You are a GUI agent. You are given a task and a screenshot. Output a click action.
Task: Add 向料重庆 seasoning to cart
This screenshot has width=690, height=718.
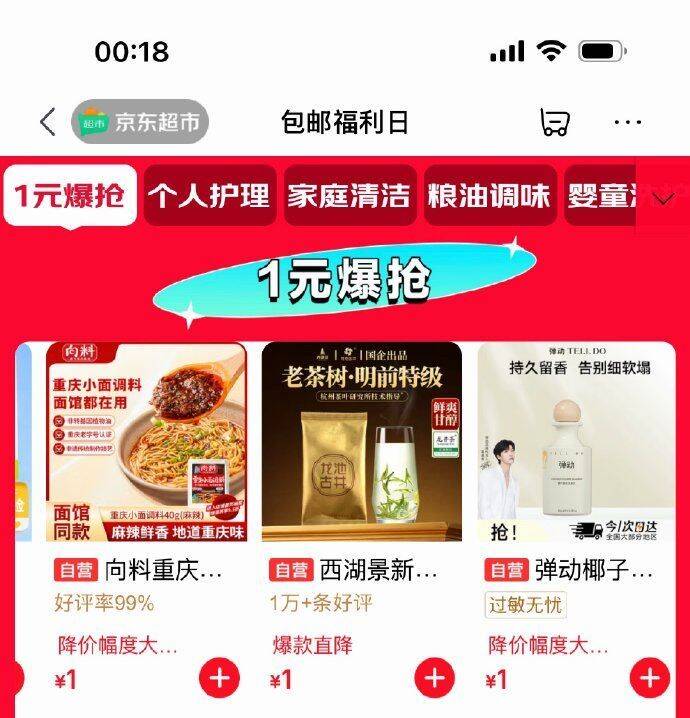tap(219, 678)
